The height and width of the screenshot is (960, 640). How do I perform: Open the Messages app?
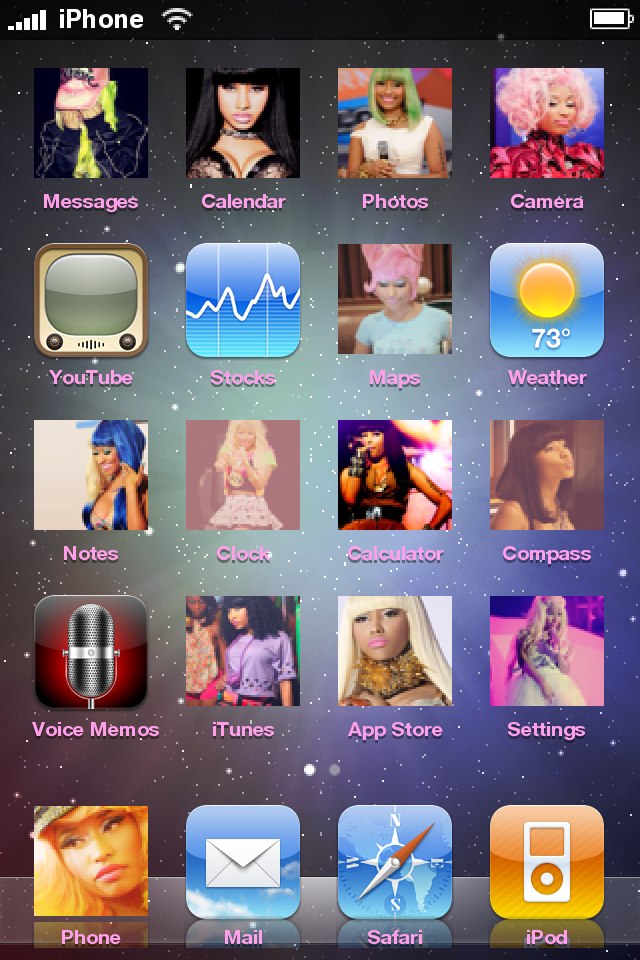91,123
